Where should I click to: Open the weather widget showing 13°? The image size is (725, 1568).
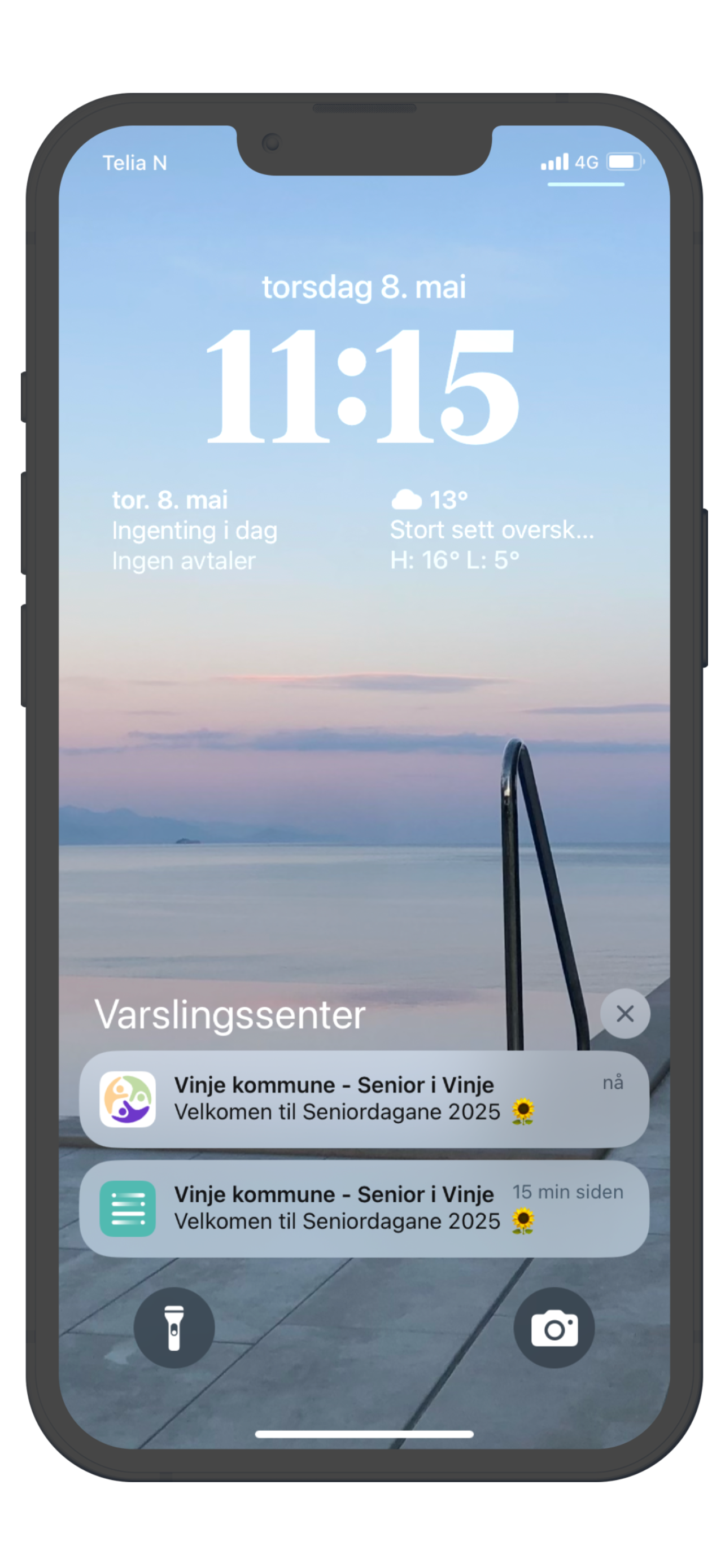pos(492,530)
